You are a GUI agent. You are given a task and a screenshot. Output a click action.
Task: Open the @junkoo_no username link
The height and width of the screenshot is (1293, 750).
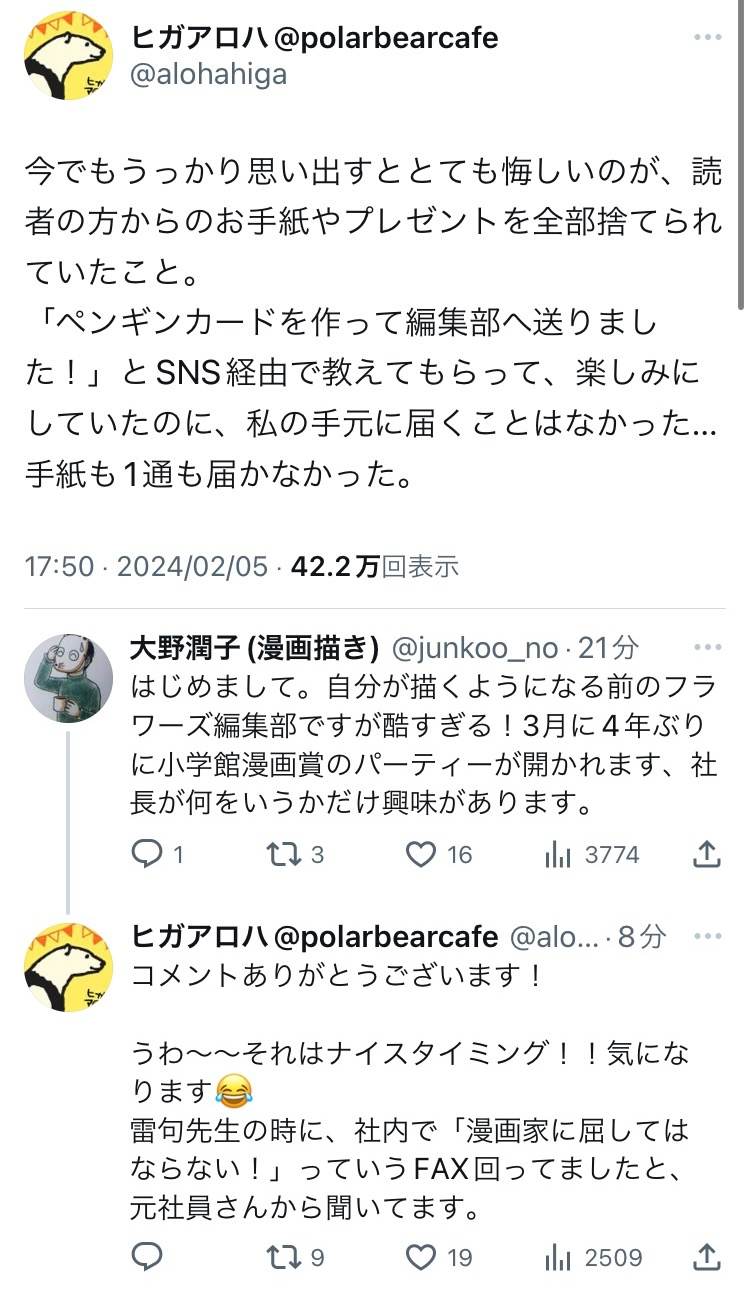click(x=474, y=648)
